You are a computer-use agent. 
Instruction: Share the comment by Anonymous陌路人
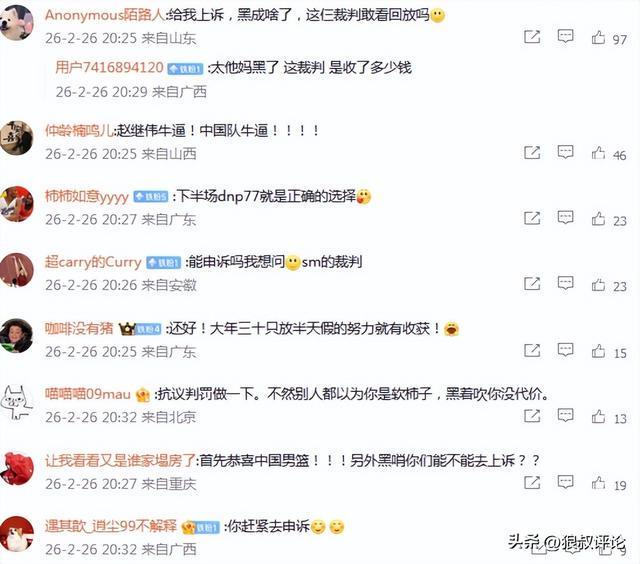[x=531, y=37]
